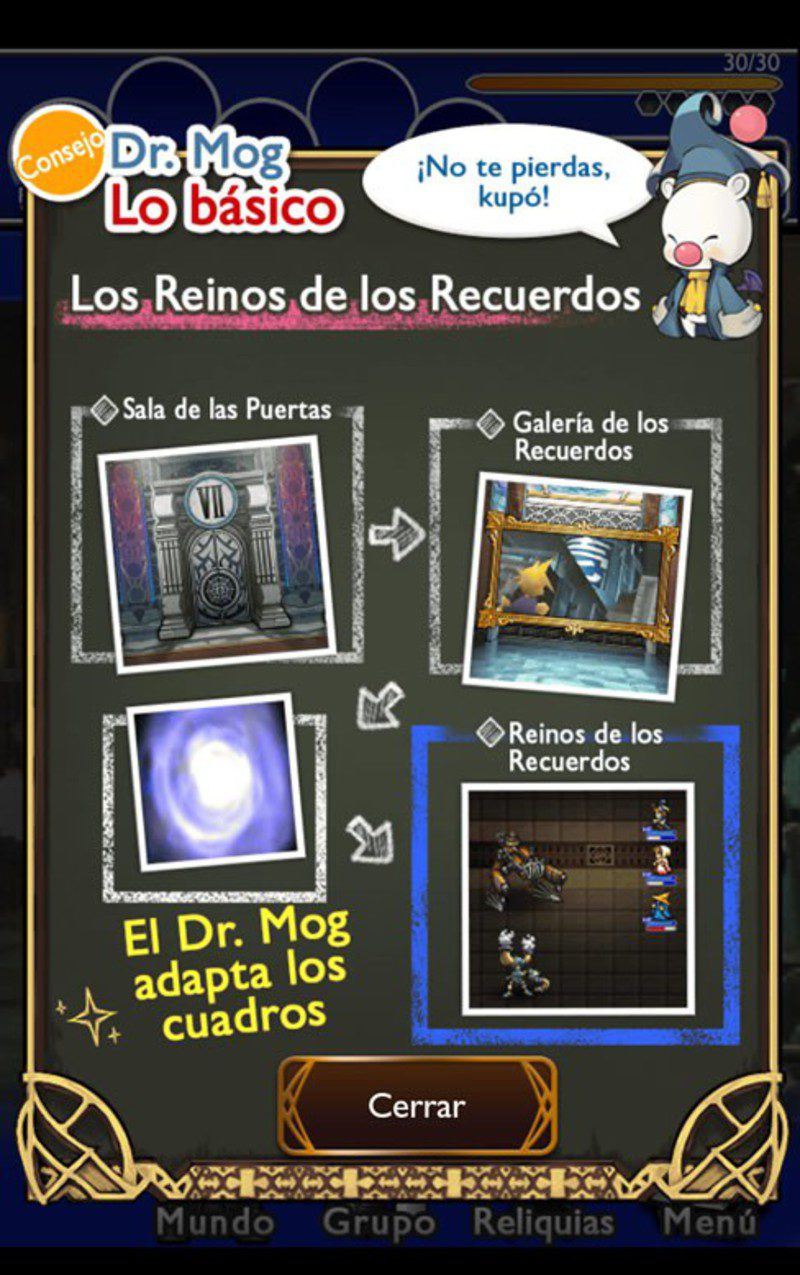The width and height of the screenshot is (800, 1275).
Task: Go to the Reliquias tab
Action: [544, 1221]
